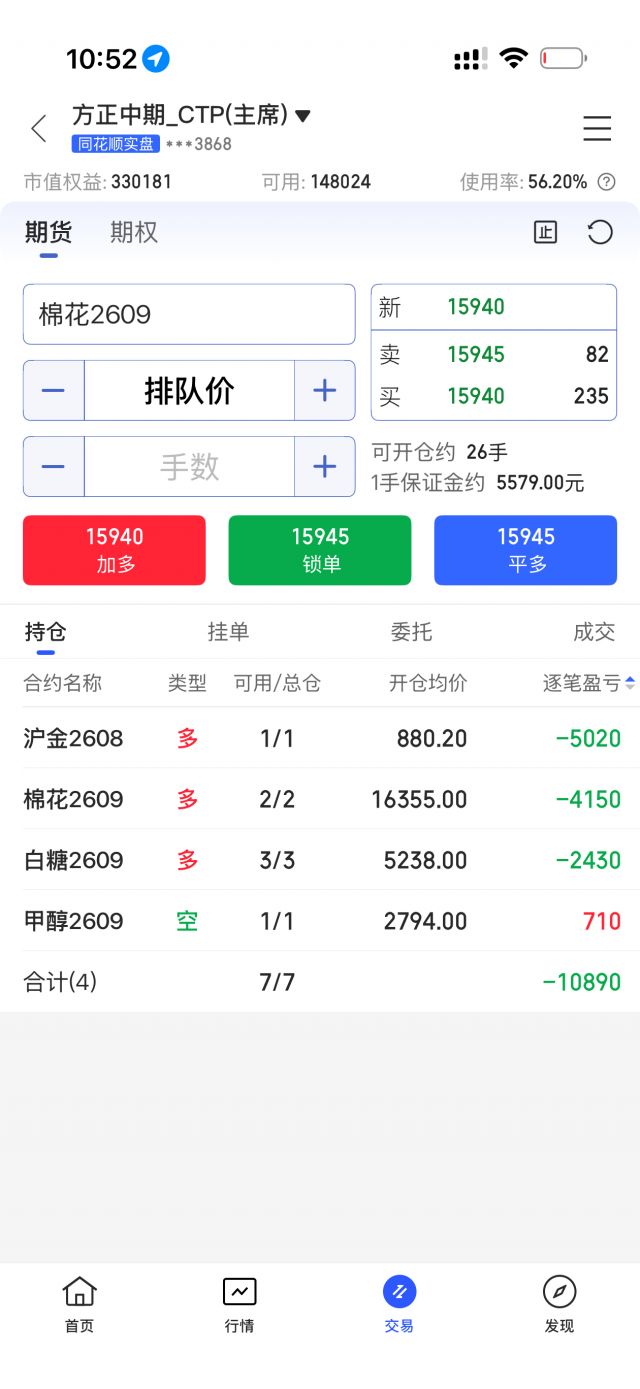Select the 沪金2608 position row

coord(320,738)
